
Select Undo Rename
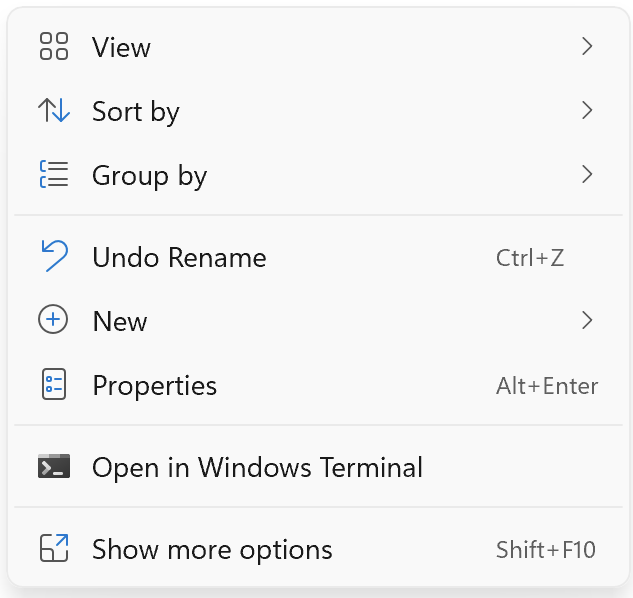pos(179,258)
